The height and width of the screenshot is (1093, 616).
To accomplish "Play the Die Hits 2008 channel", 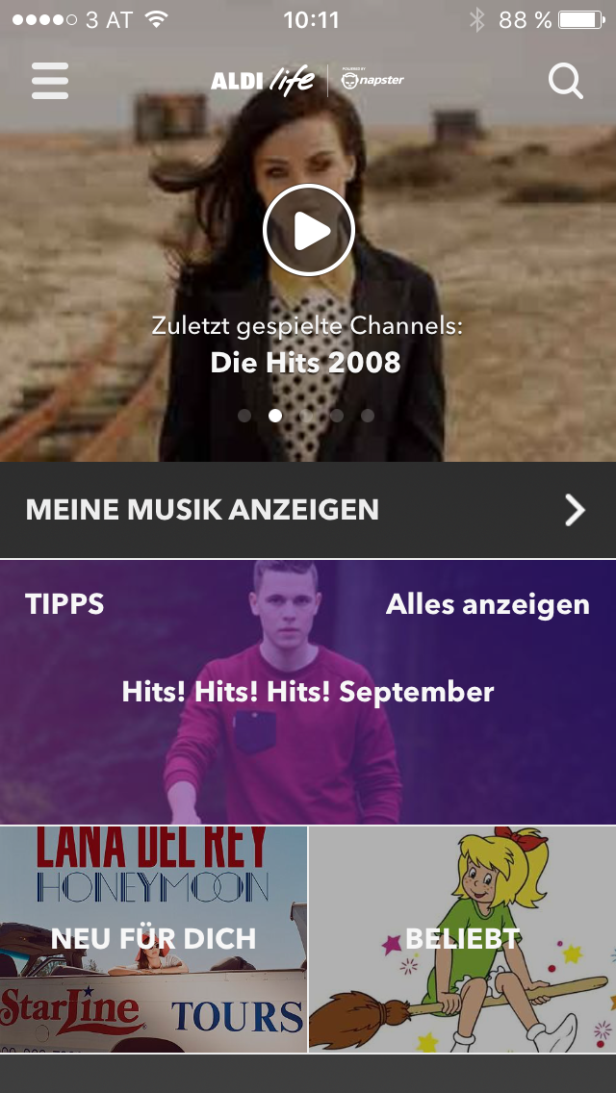I will tap(309, 231).
